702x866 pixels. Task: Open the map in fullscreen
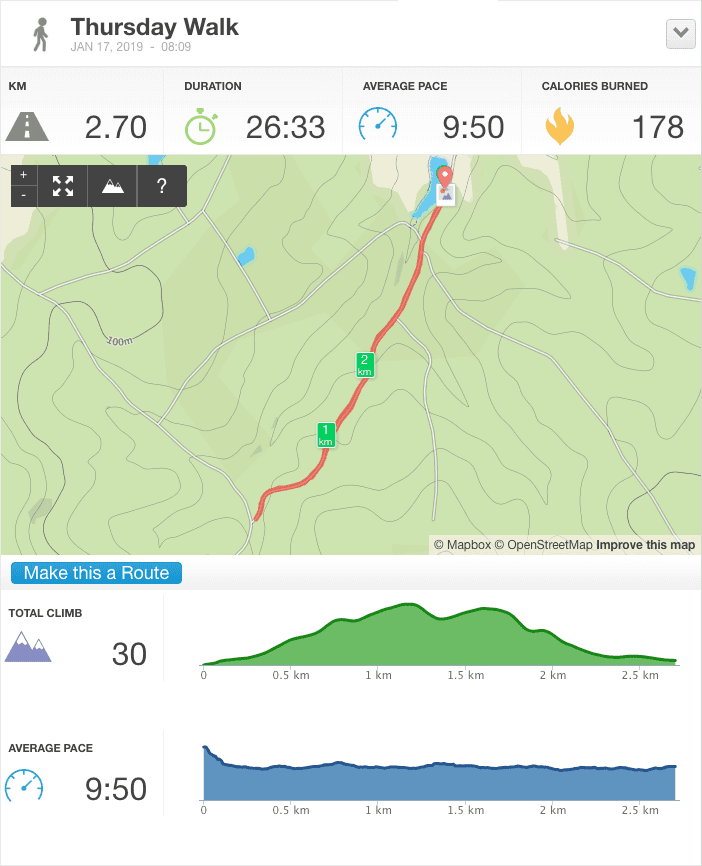pyautogui.click(x=63, y=186)
